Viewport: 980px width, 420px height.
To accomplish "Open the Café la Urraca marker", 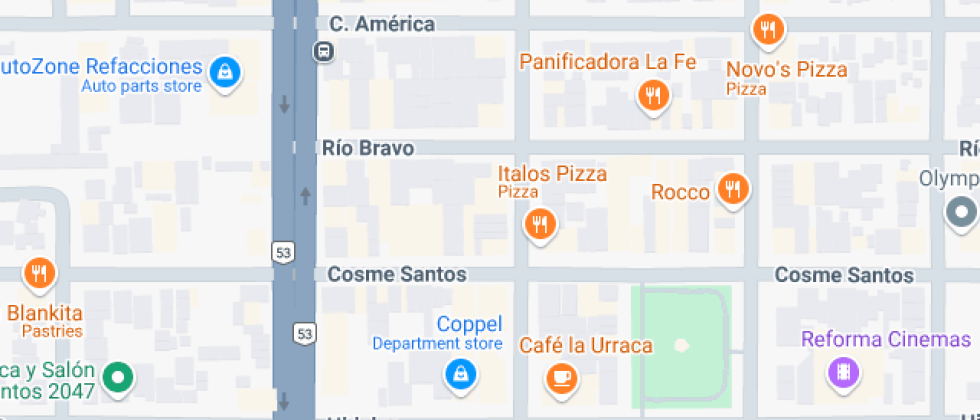I will 561,378.
